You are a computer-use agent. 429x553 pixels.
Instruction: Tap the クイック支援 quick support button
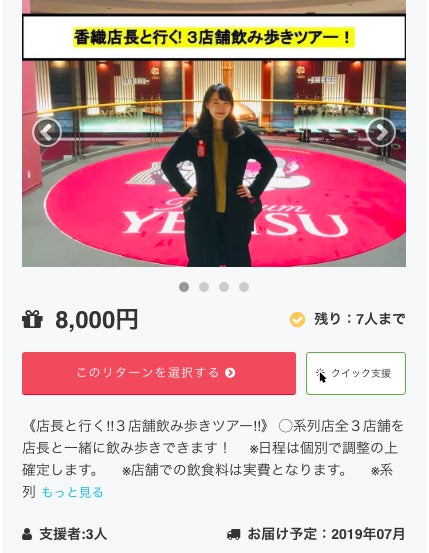point(356,373)
